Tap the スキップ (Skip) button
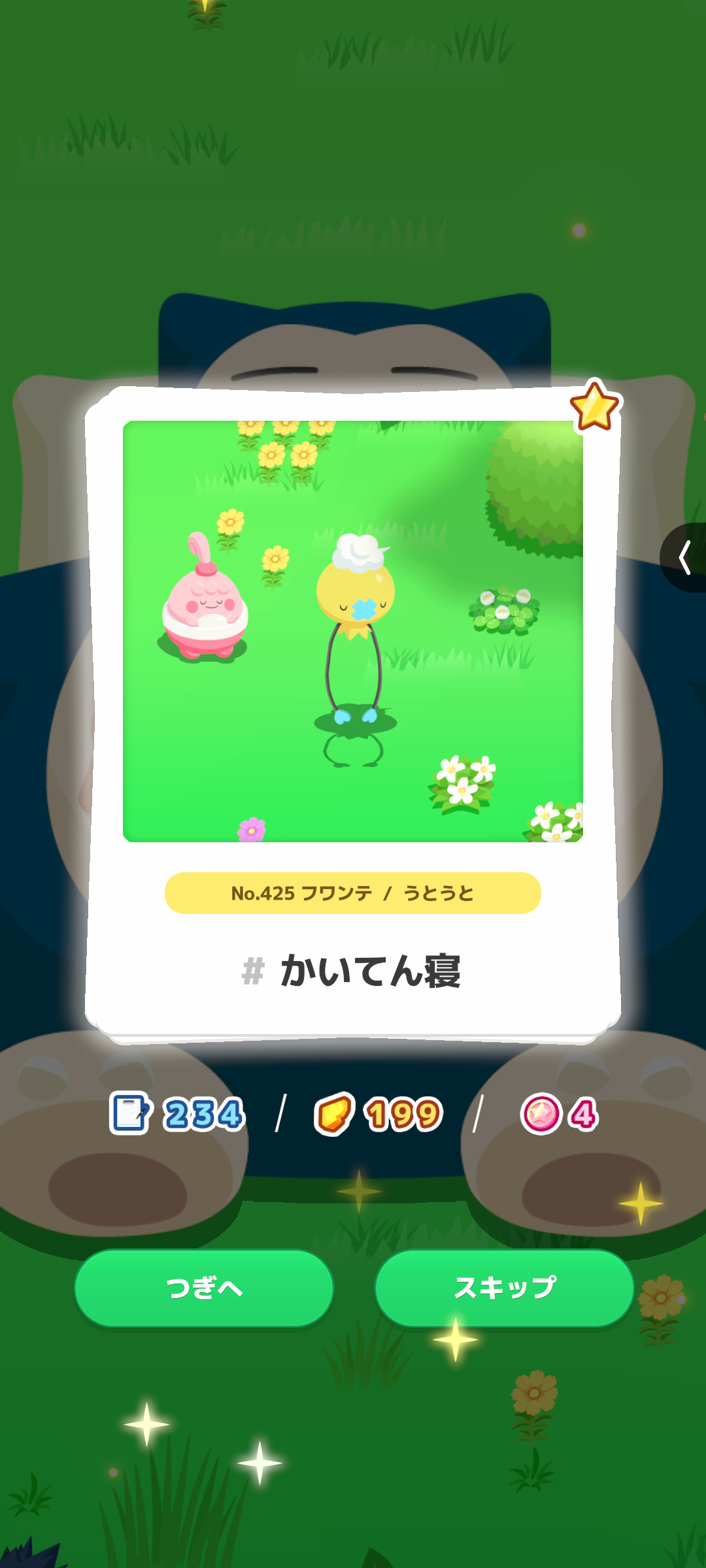This screenshot has height=1568, width=706. click(x=504, y=1288)
